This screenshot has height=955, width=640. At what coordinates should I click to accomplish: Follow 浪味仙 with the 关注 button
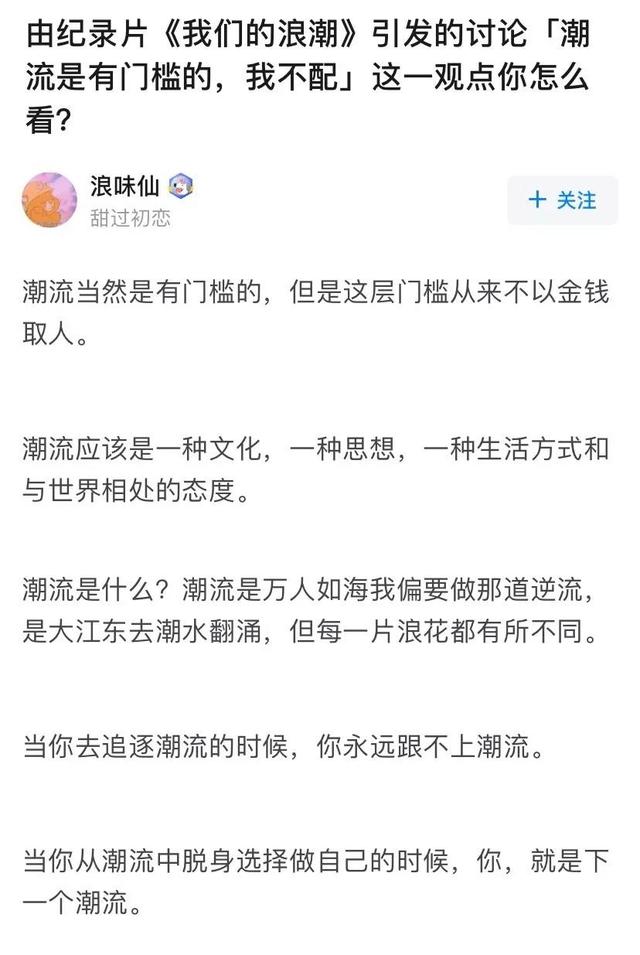tap(562, 200)
